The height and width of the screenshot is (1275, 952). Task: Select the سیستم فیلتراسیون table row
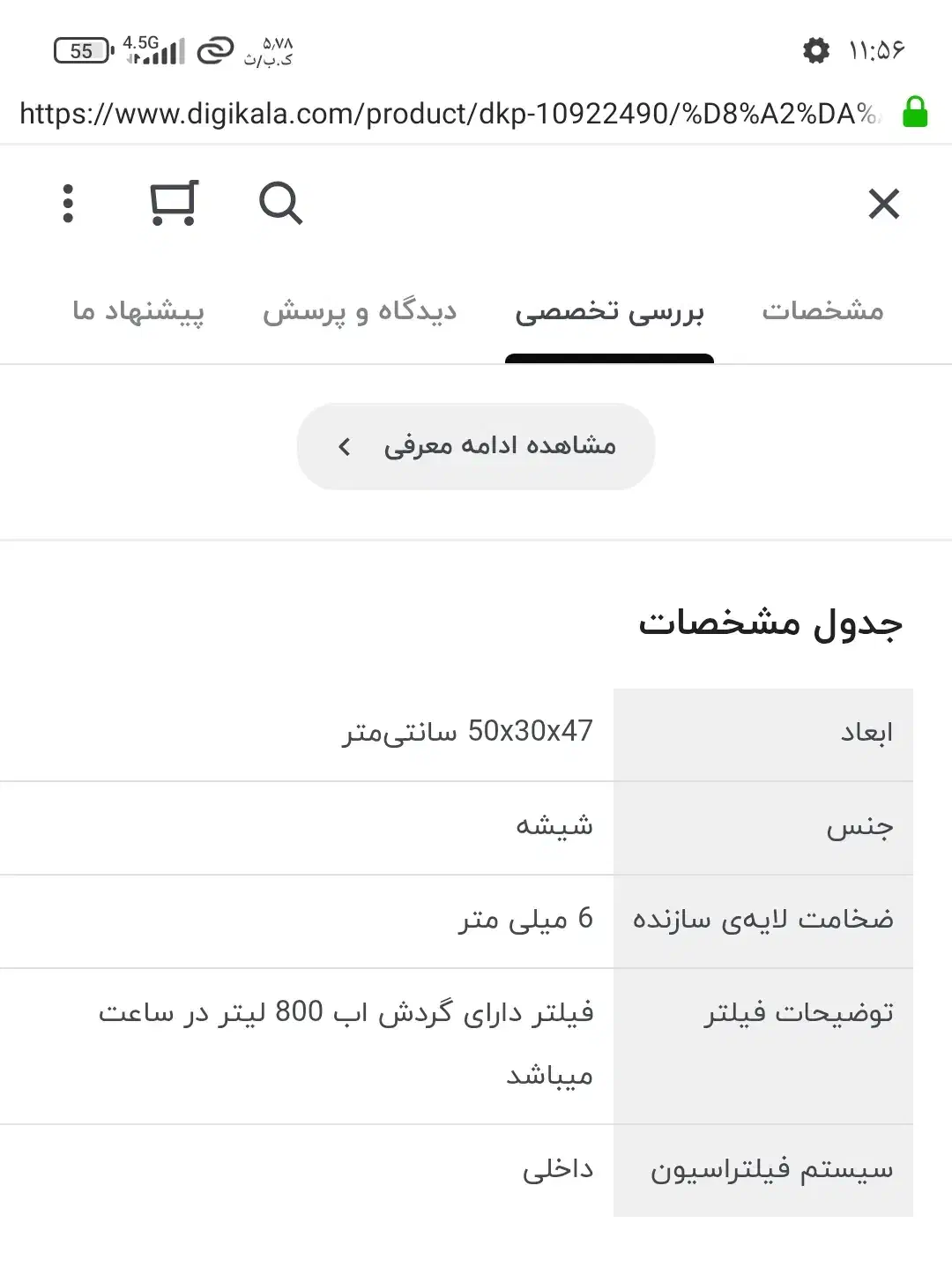pyautogui.click(x=763, y=1170)
